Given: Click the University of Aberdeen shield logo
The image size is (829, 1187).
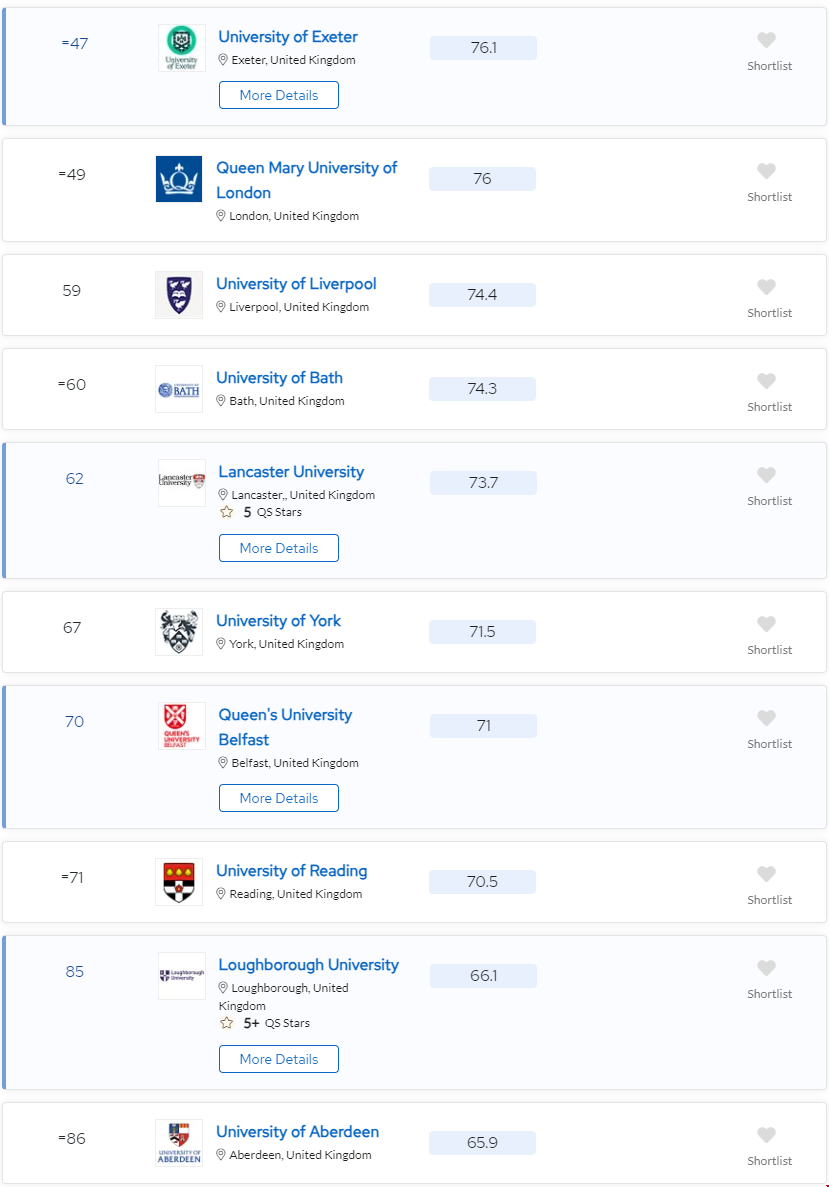Looking at the screenshot, I should pos(180,1142).
